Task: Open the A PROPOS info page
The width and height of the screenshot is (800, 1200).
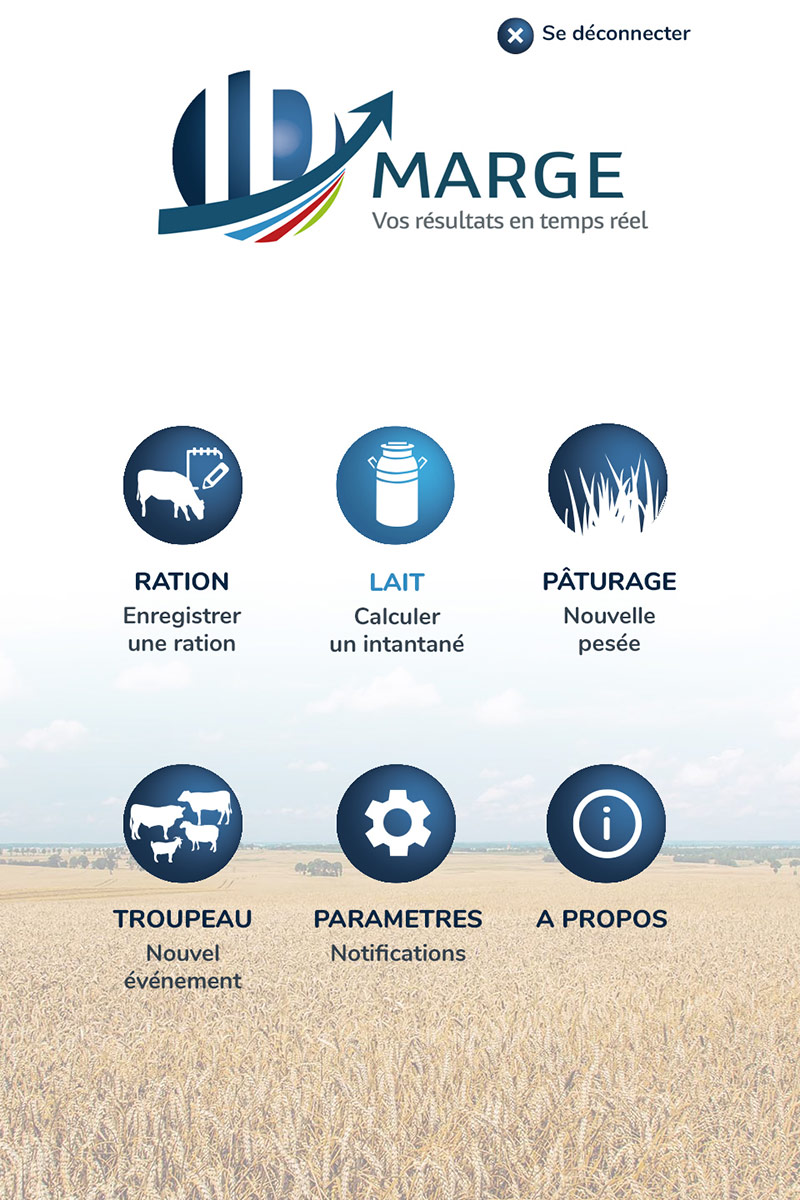Action: pyautogui.click(x=605, y=823)
